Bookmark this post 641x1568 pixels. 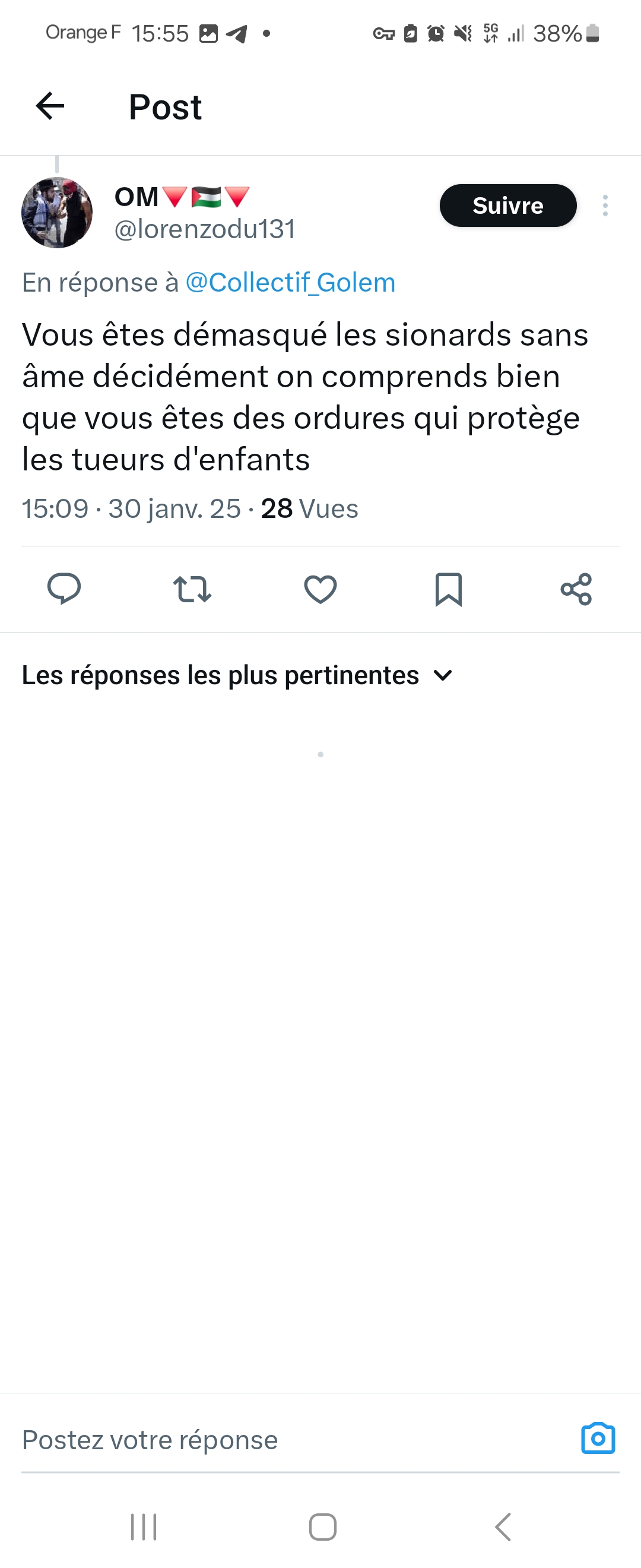(x=448, y=589)
